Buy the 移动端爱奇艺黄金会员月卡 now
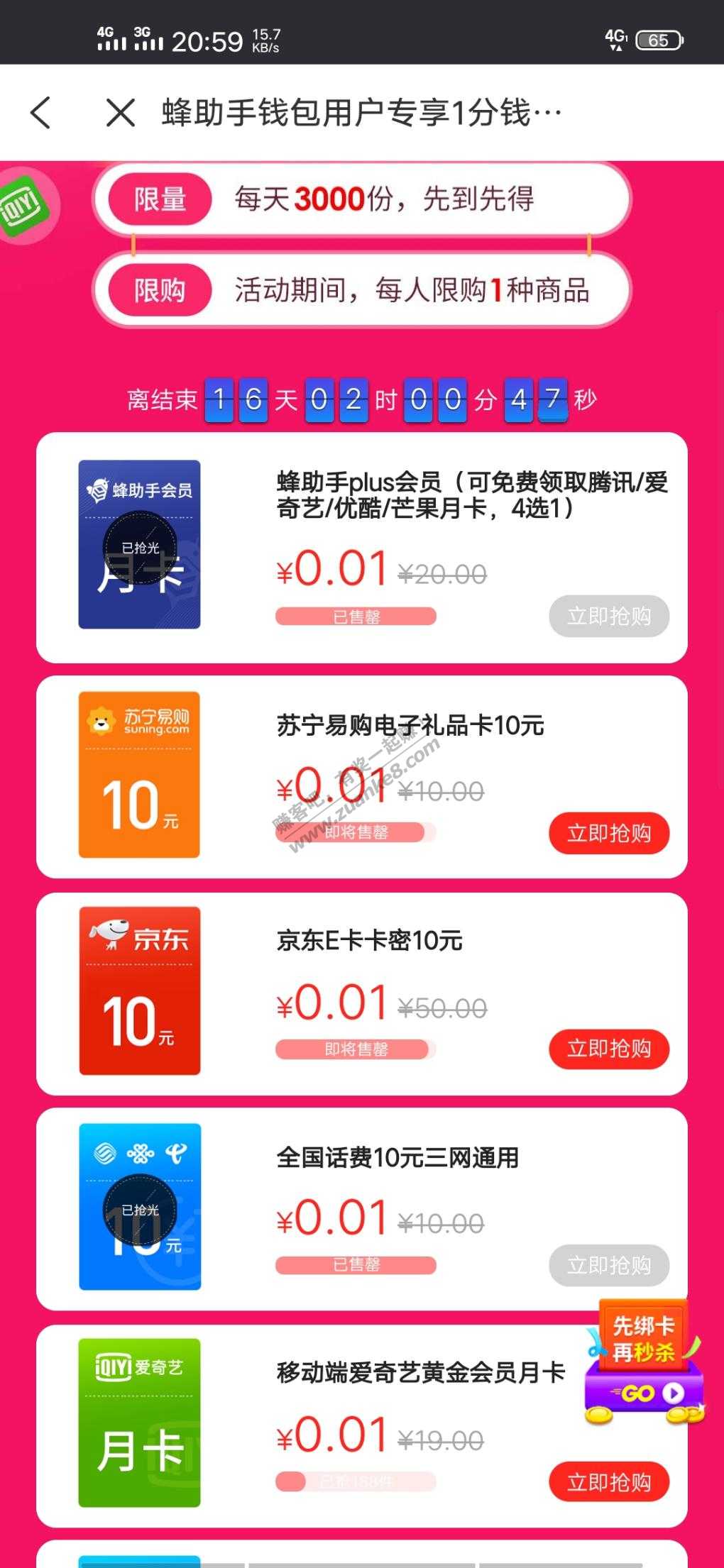This screenshot has height=1568, width=724. click(x=608, y=1482)
